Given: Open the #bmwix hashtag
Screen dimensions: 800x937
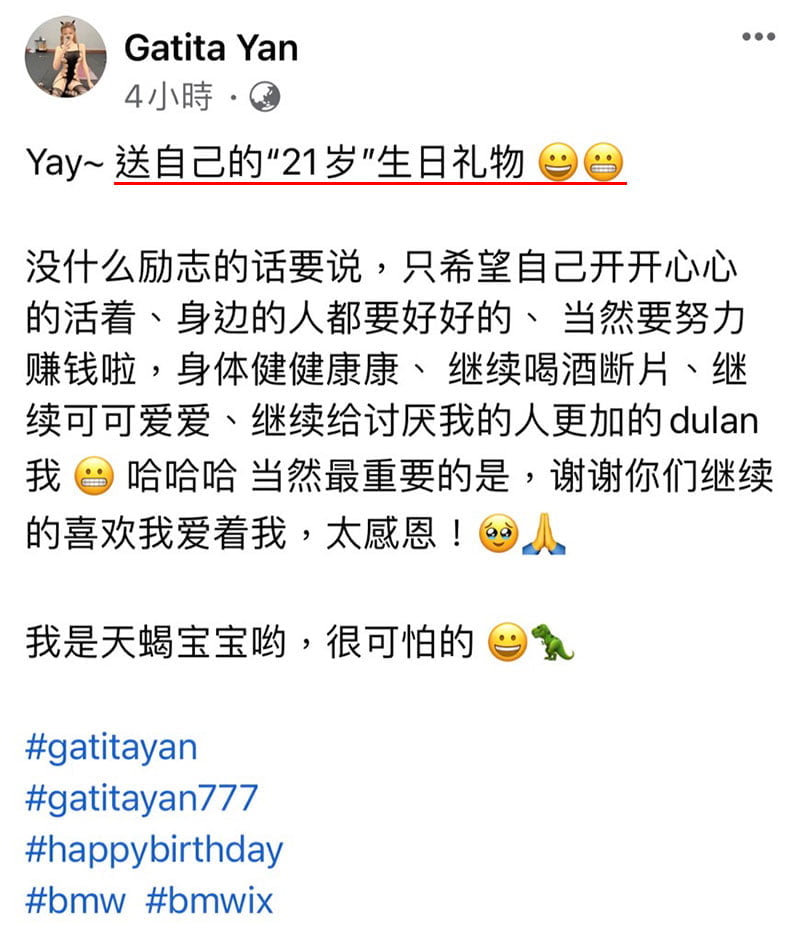Looking at the screenshot, I should click(x=210, y=901).
